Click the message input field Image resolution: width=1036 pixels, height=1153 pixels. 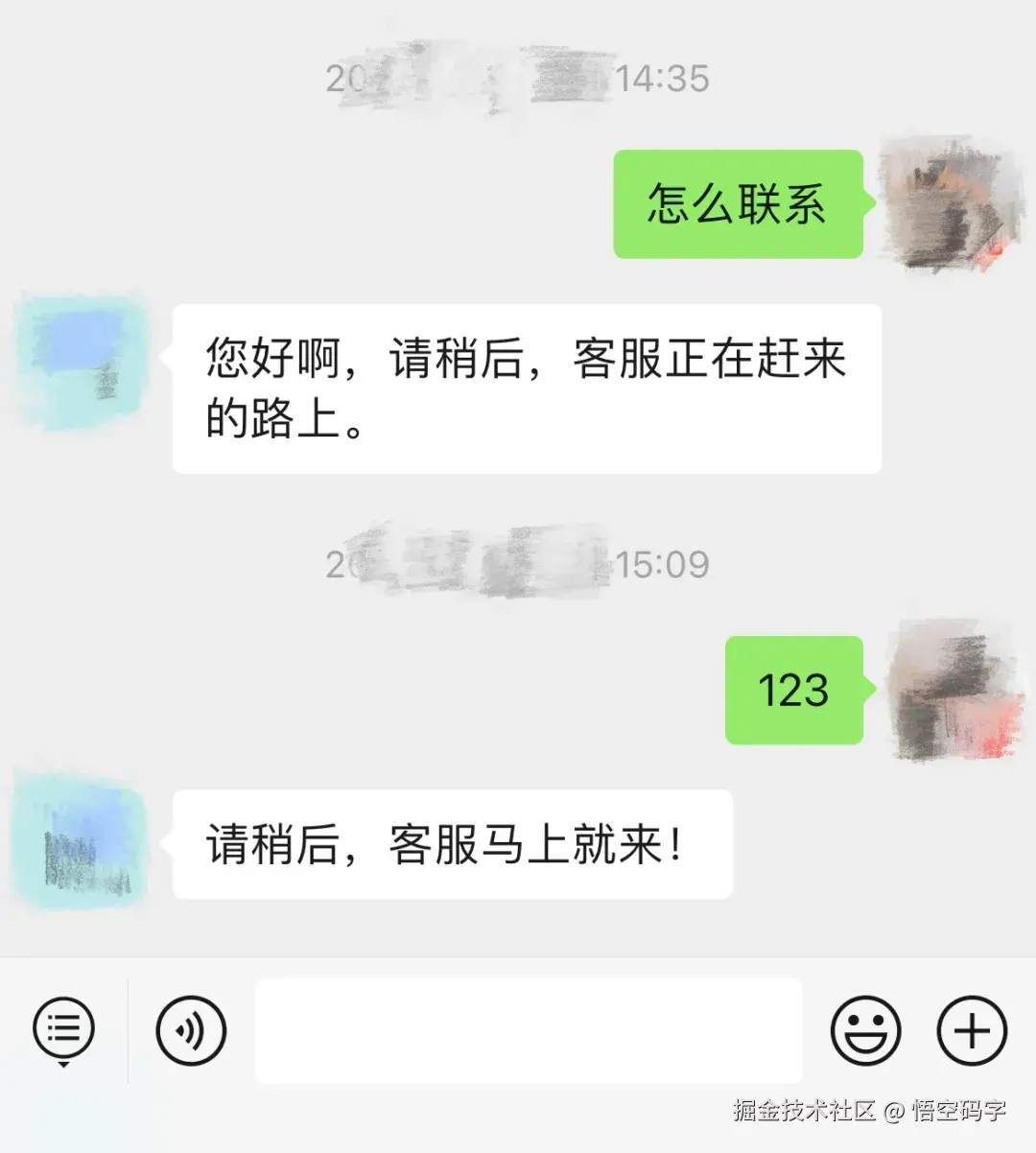(528, 1030)
